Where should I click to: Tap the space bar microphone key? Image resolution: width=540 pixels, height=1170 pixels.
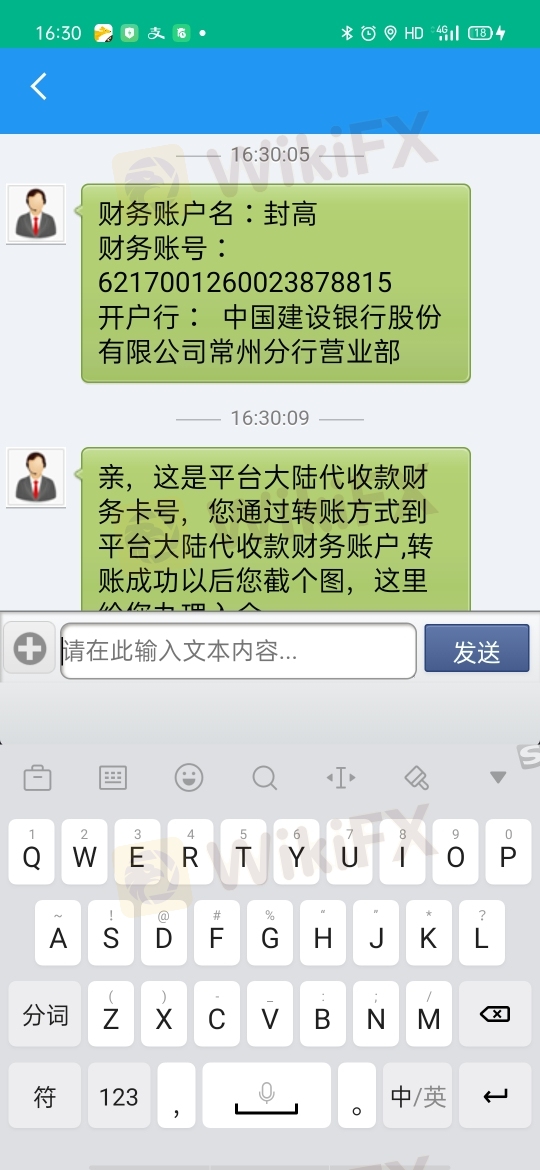(x=266, y=1095)
